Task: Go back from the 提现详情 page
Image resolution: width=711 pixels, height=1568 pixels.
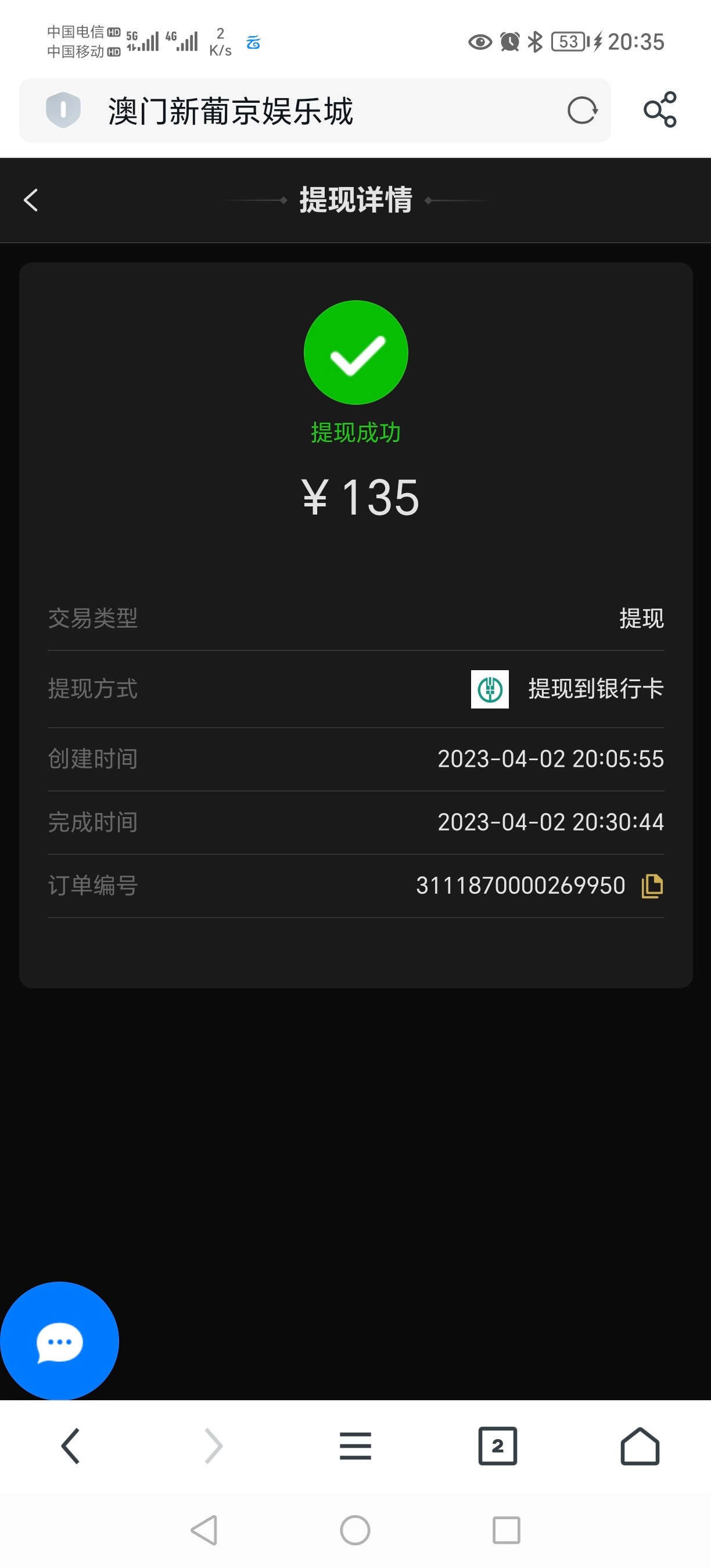Action: [31, 200]
